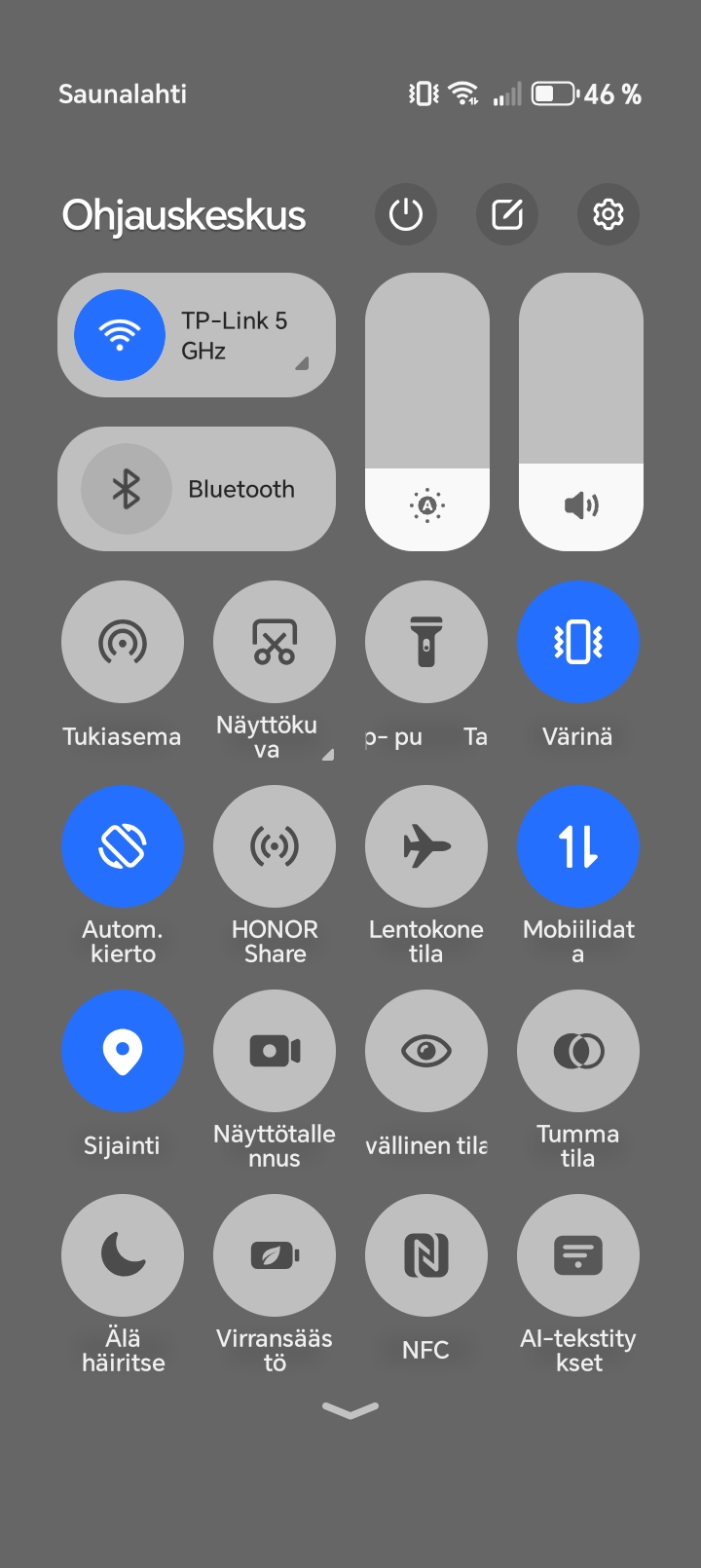Activate HONOR Share
Viewport: 701px width, 1568px height.
click(275, 846)
